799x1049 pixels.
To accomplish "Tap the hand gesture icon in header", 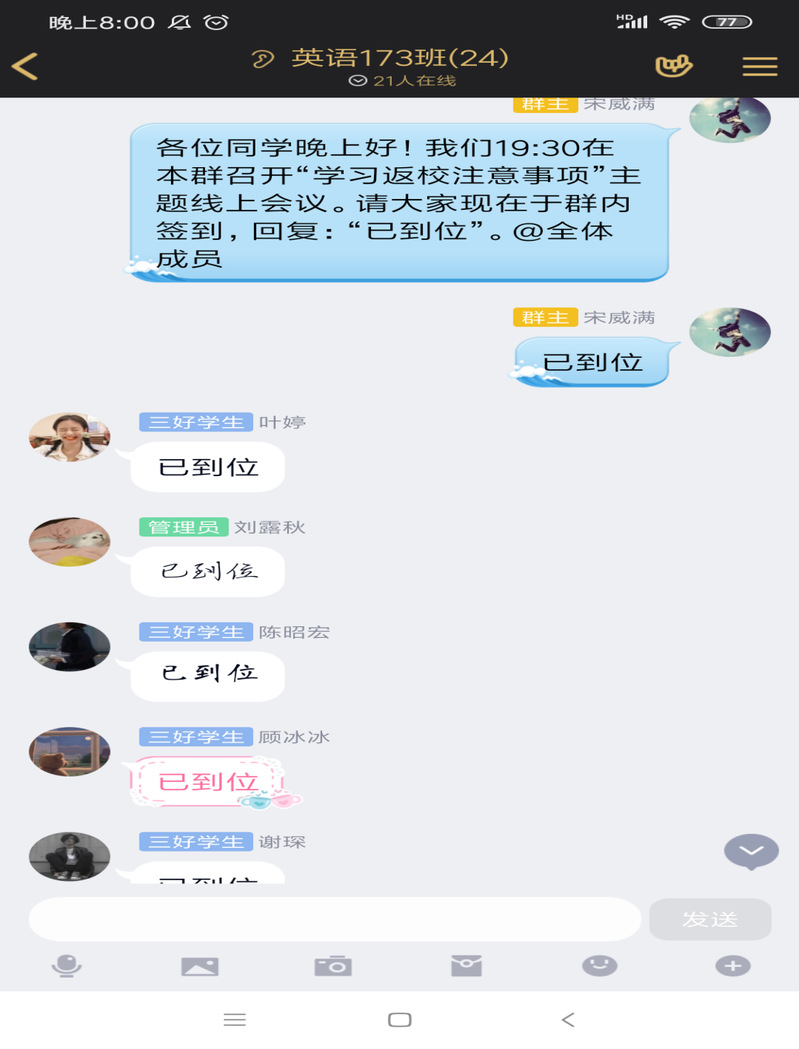I will coord(673,66).
